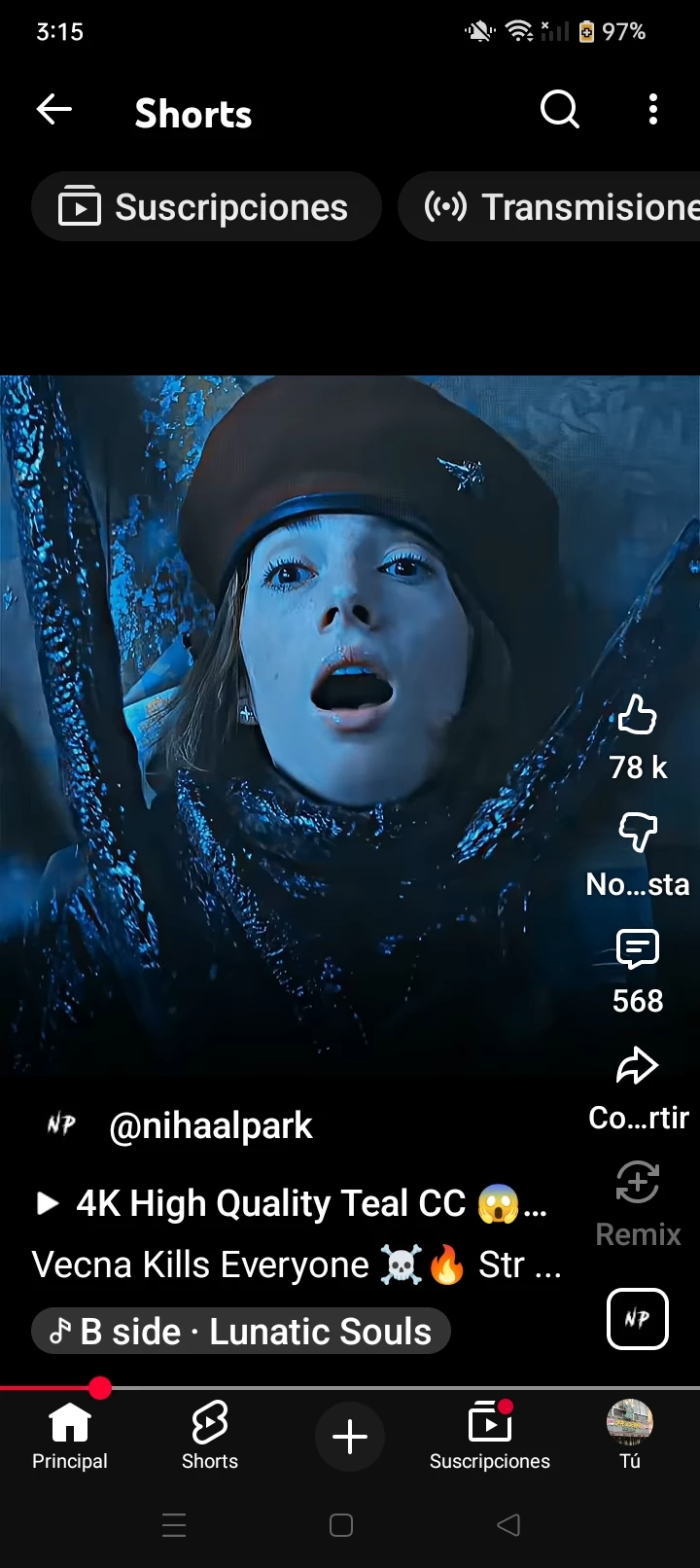Select the Suscripciones chip

[206, 207]
